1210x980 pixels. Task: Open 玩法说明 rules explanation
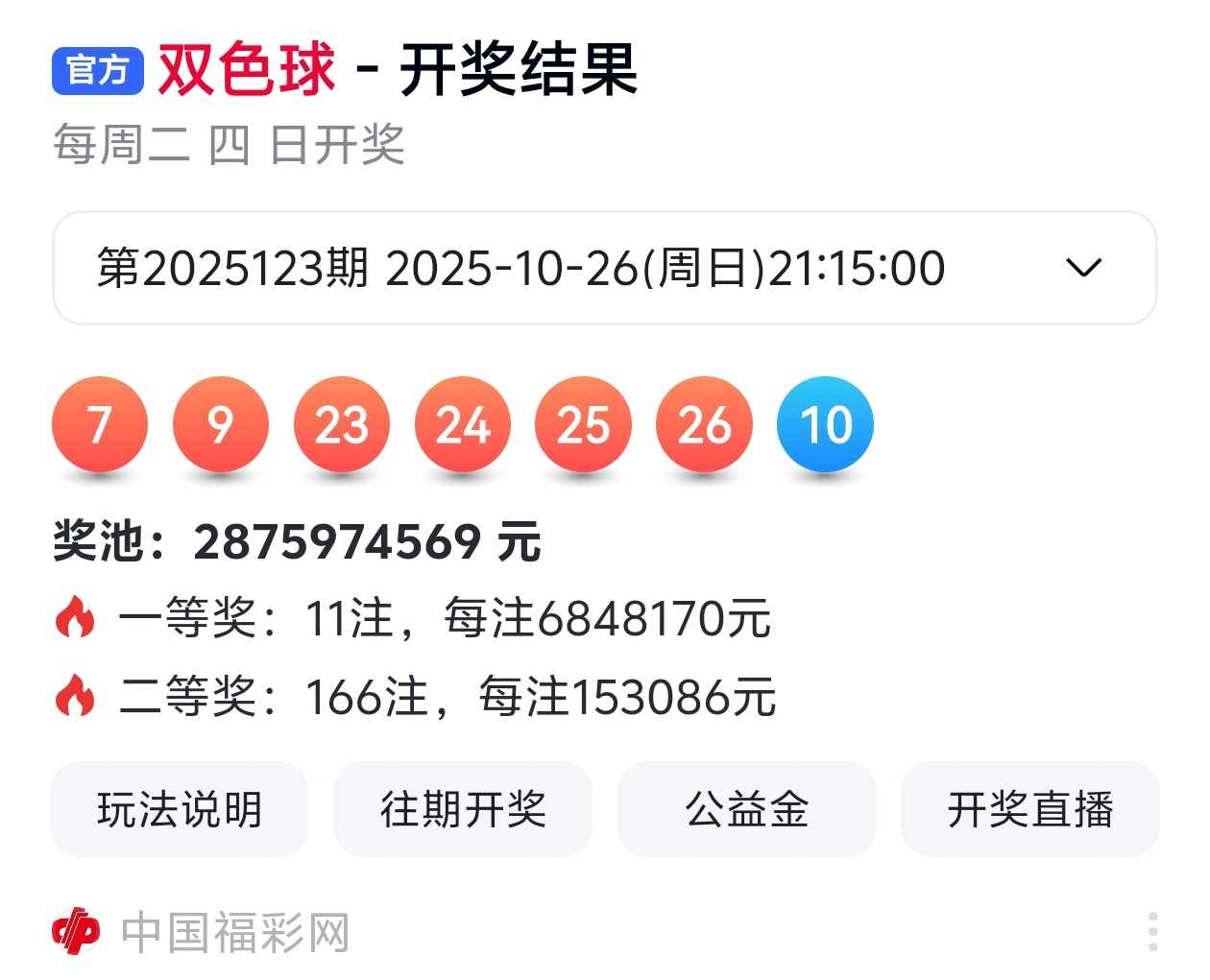180,809
